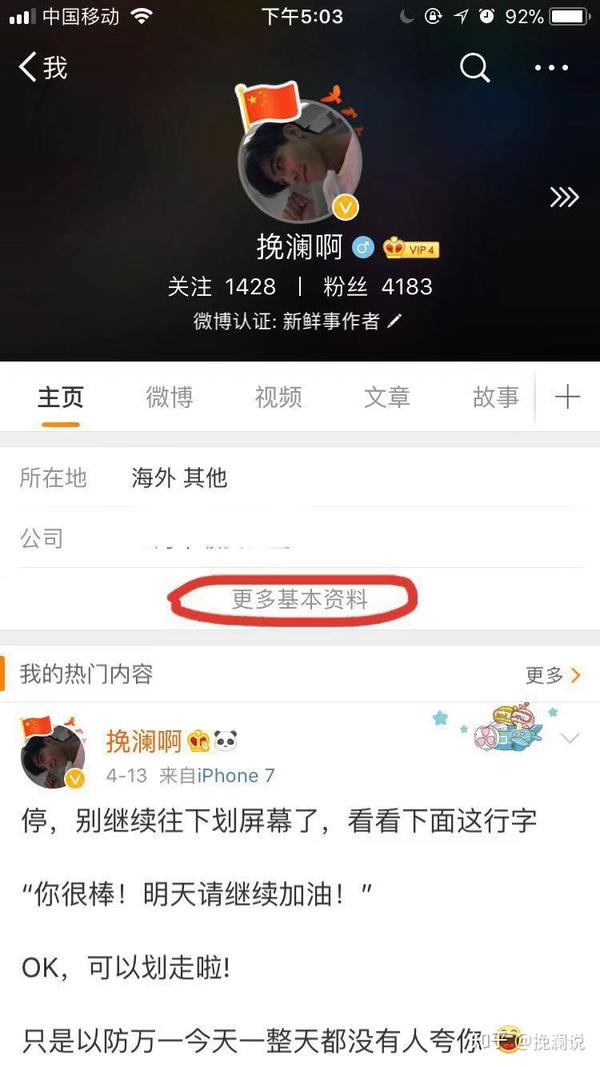Show 更多 hot content
Image resolution: width=600 pixels, height=1067 pixels.
pos(553,676)
